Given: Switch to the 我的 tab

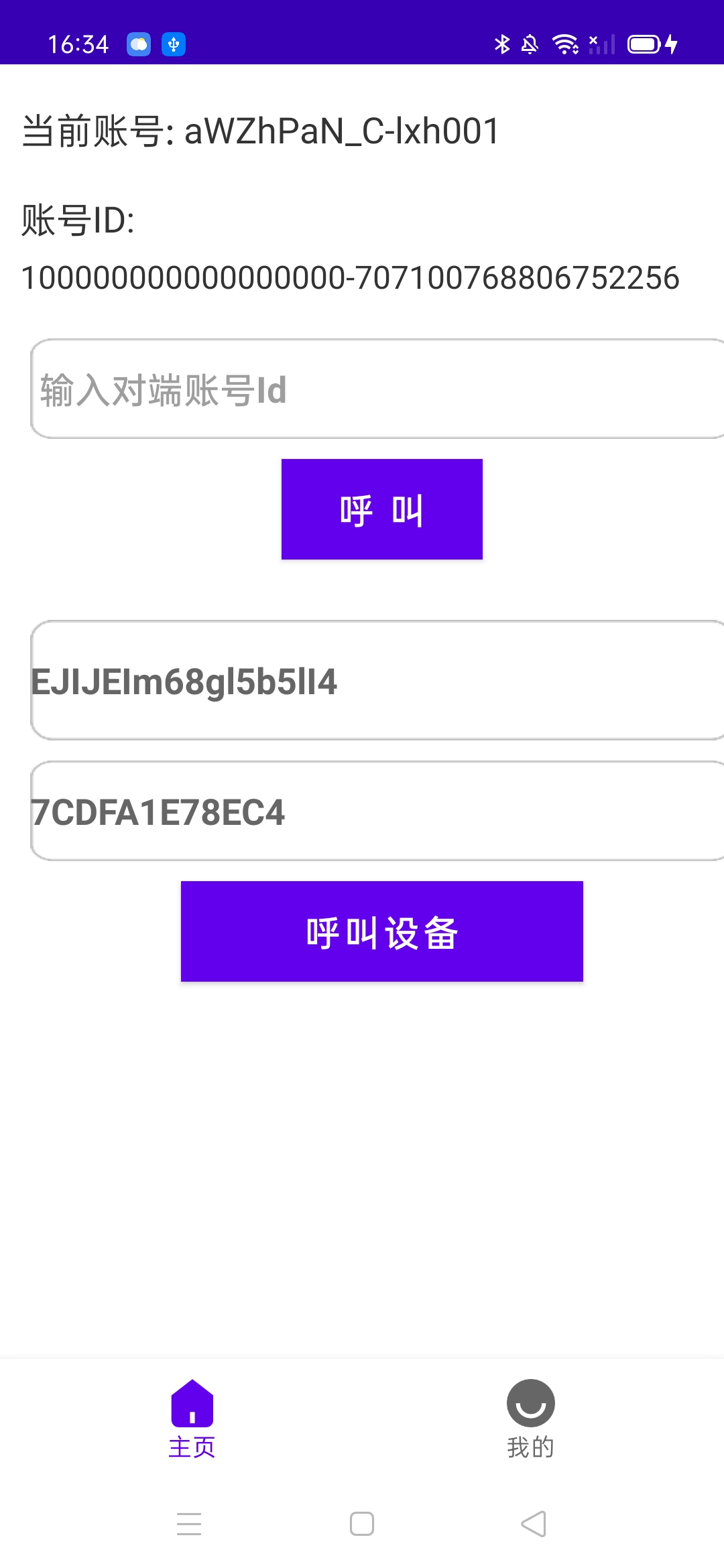Looking at the screenshot, I should click(x=530, y=1419).
